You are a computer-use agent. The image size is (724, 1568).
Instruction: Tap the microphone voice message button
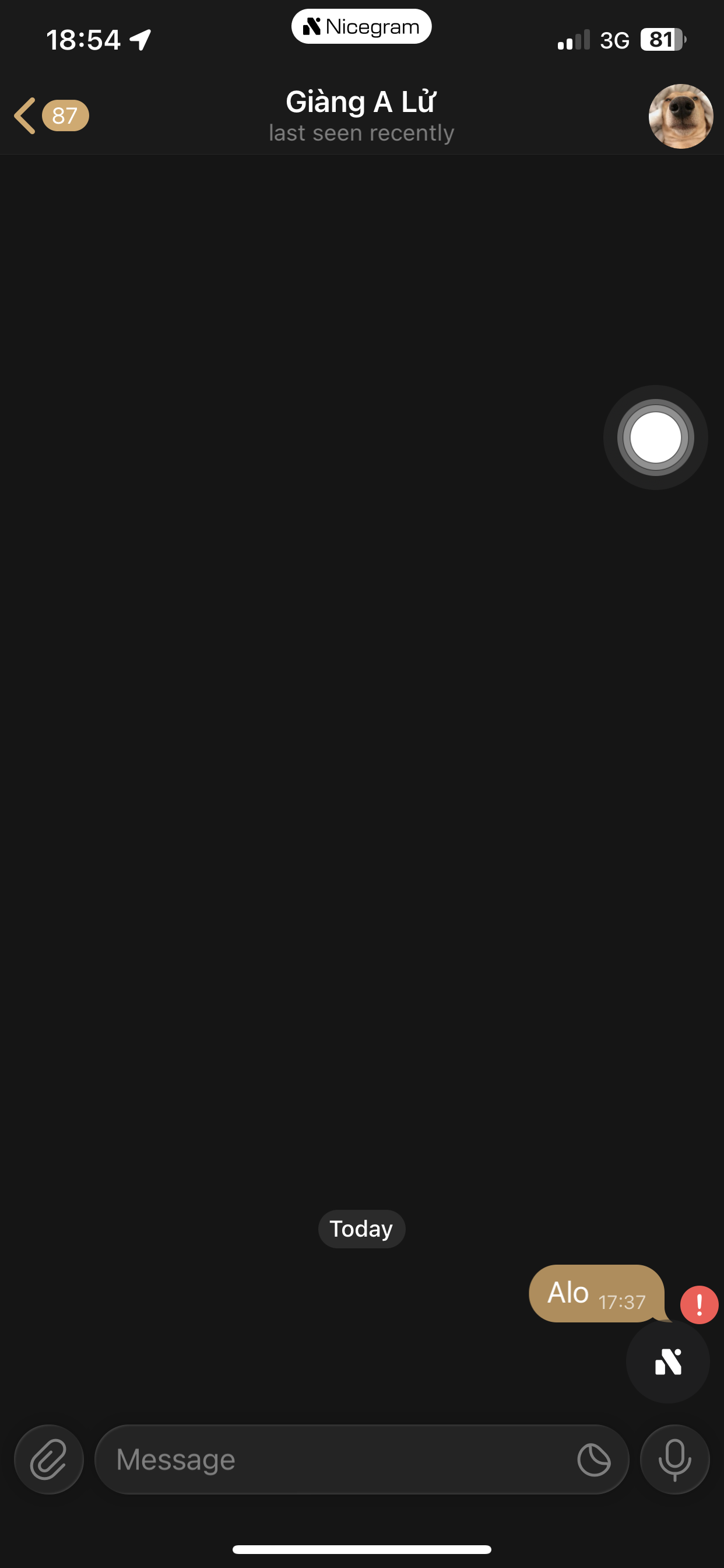674,1459
